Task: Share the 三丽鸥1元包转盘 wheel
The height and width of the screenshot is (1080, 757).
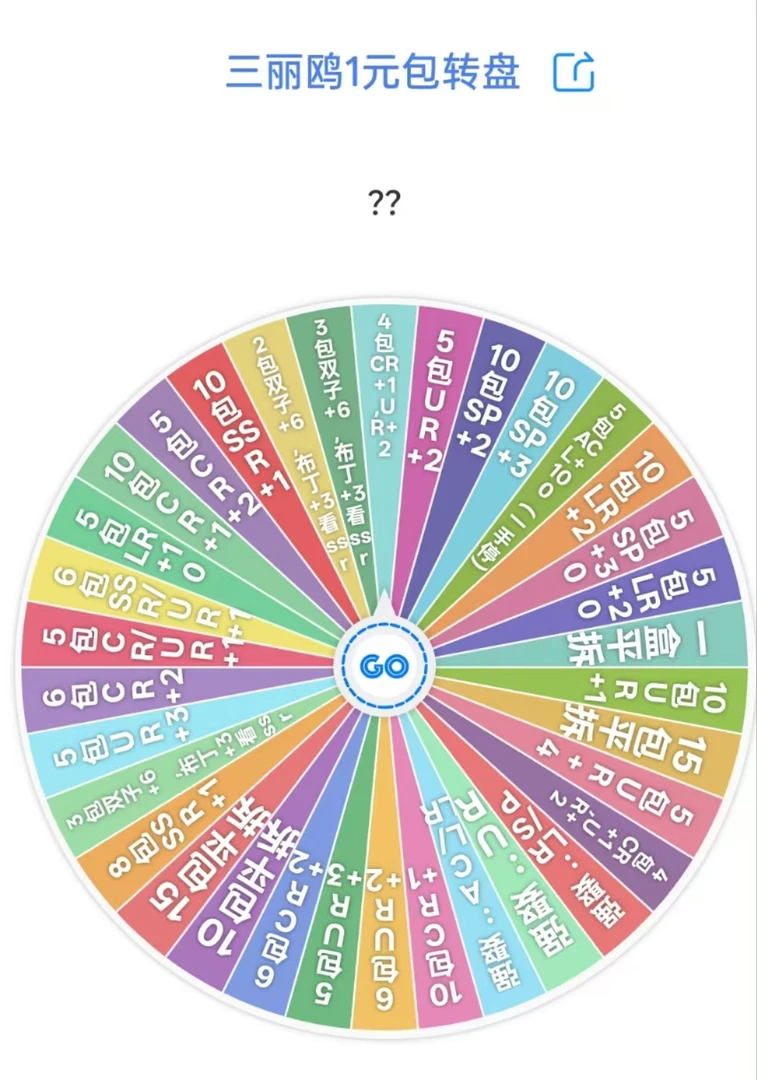Action: pyautogui.click(x=575, y=71)
